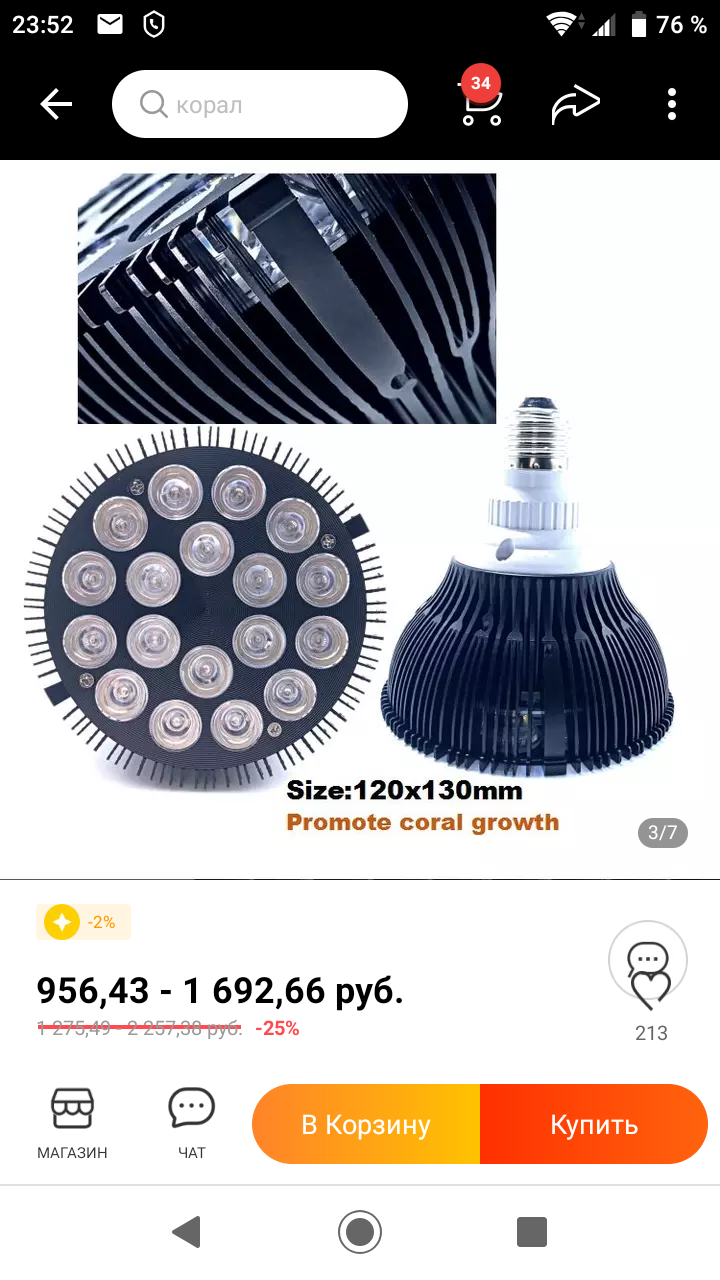Tap "В Корзину" to add to cart
Screen dimensions: 720x1280
pos(366,1124)
